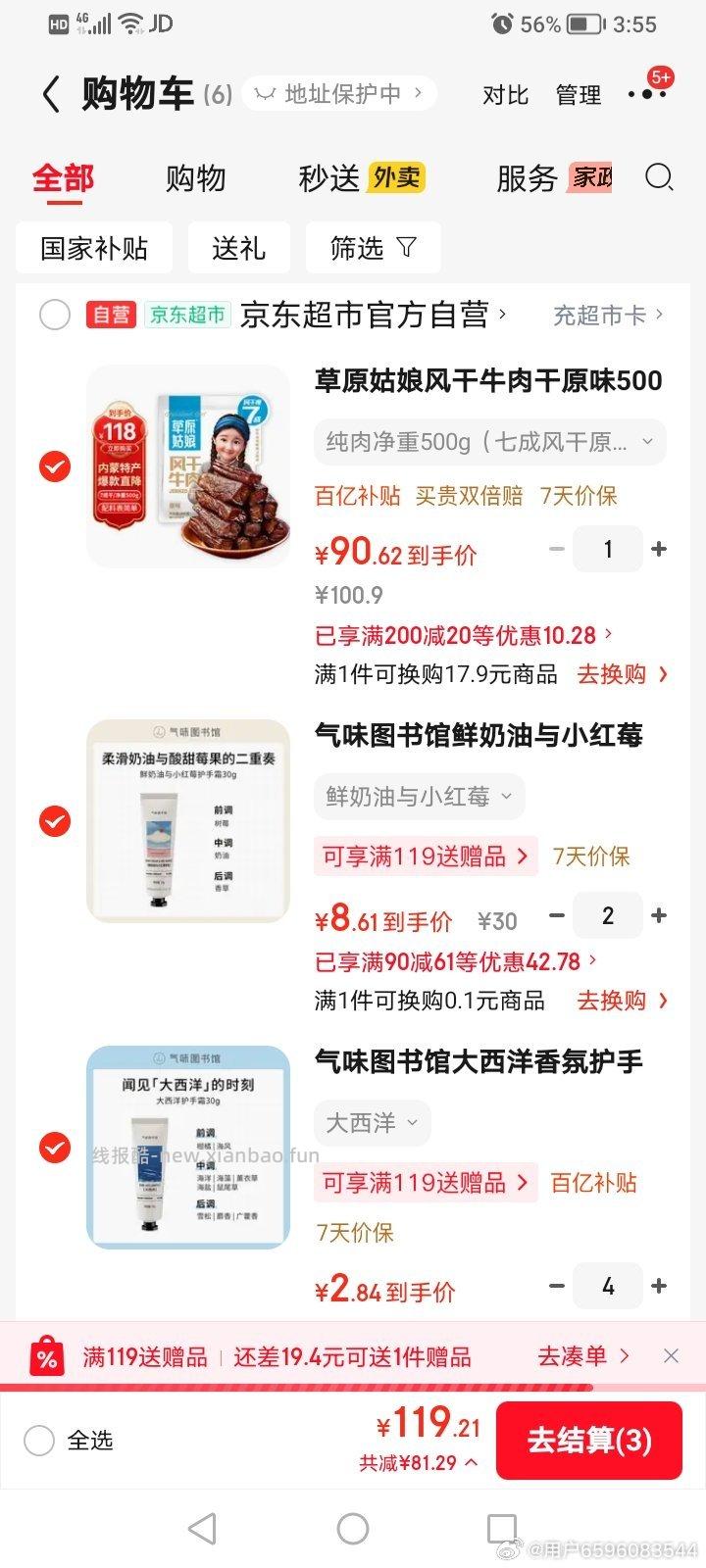Tap the 去结算(3) checkout button

click(588, 1441)
